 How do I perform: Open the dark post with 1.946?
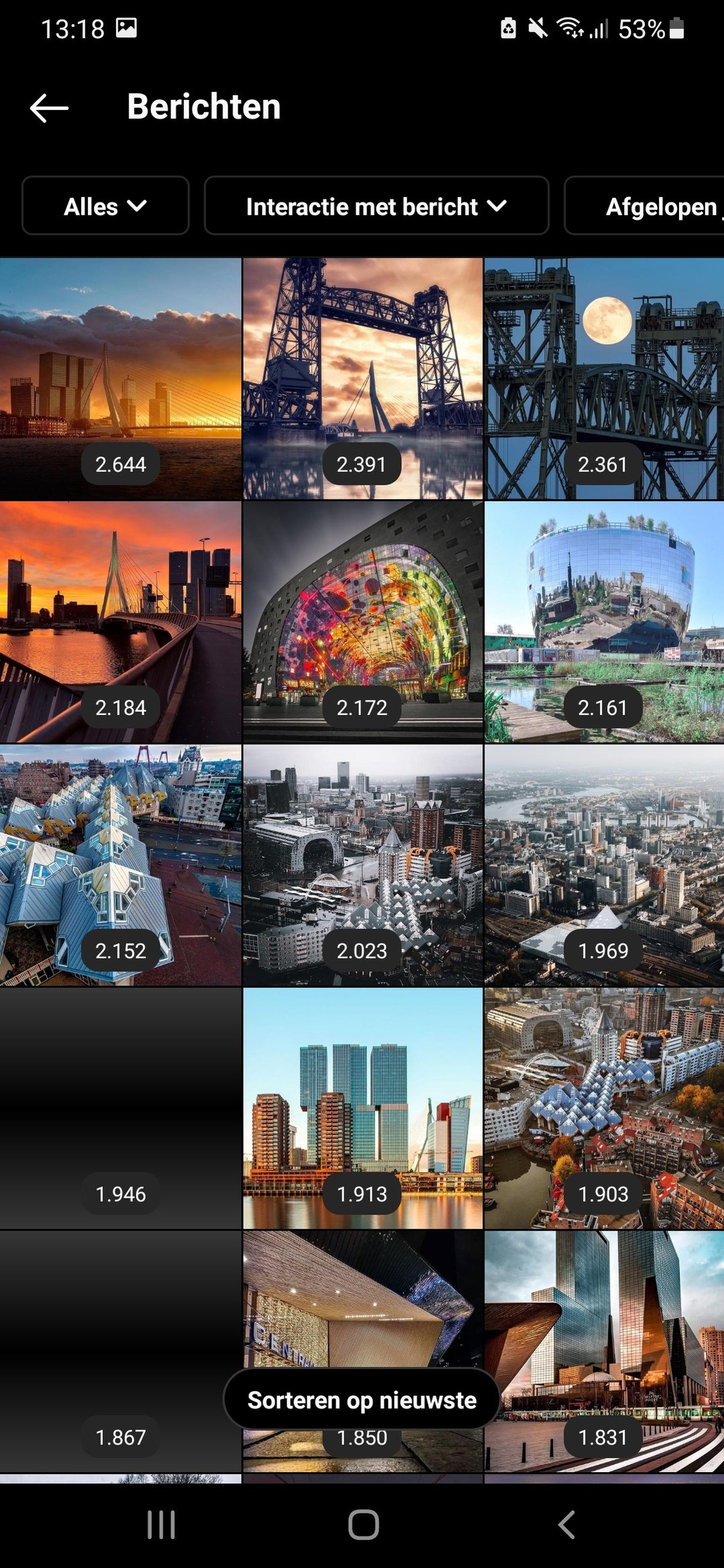pos(120,1108)
